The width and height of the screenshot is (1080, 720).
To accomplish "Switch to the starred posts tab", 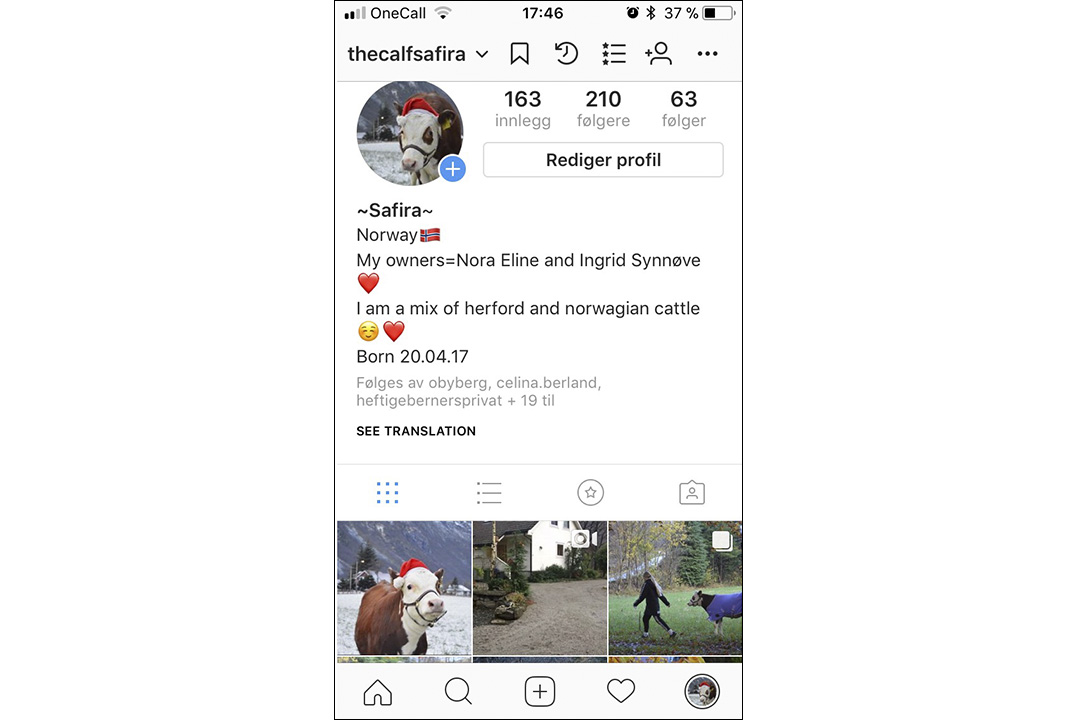I will 591,492.
